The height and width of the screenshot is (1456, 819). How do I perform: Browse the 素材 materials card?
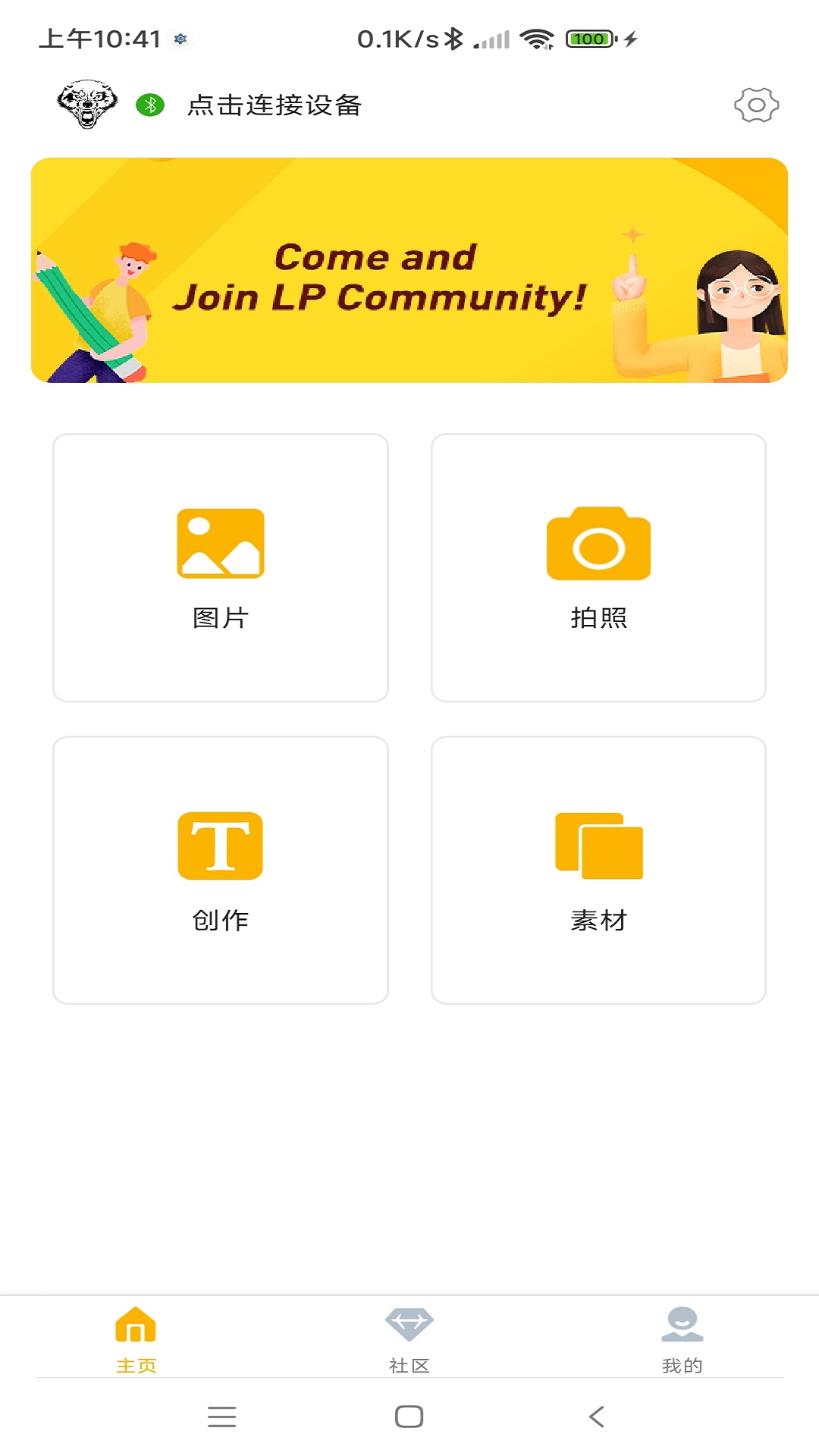click(x=598, y=871)
